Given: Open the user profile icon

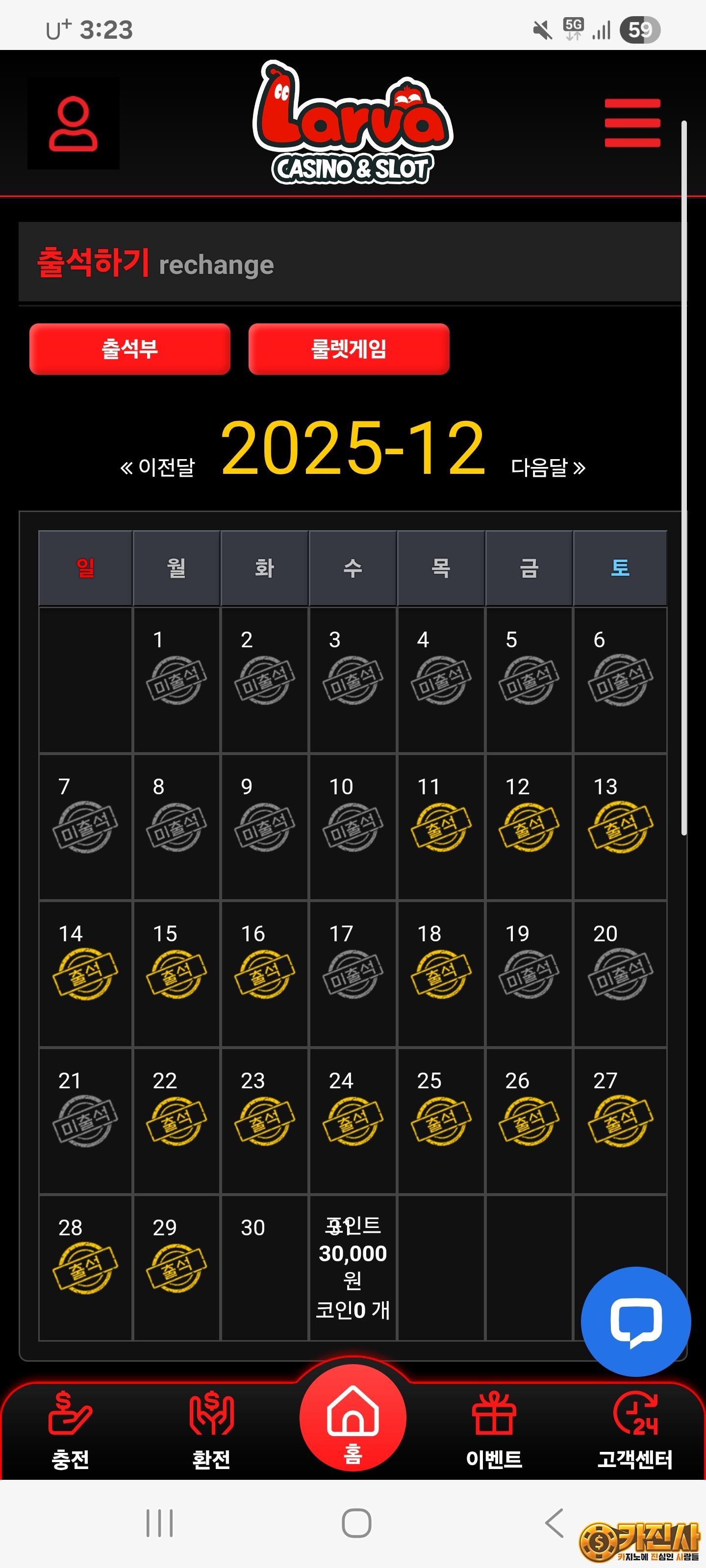Looking at the screenshot, I should 73,123.
